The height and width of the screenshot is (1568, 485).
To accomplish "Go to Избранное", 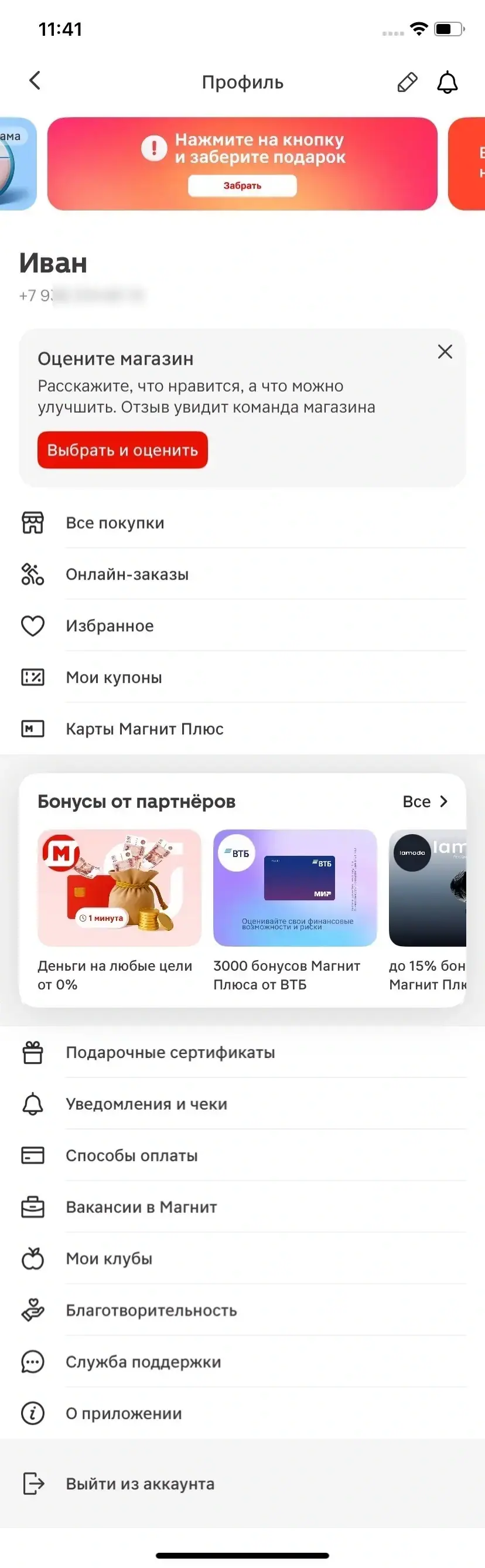I will (110, 626).
